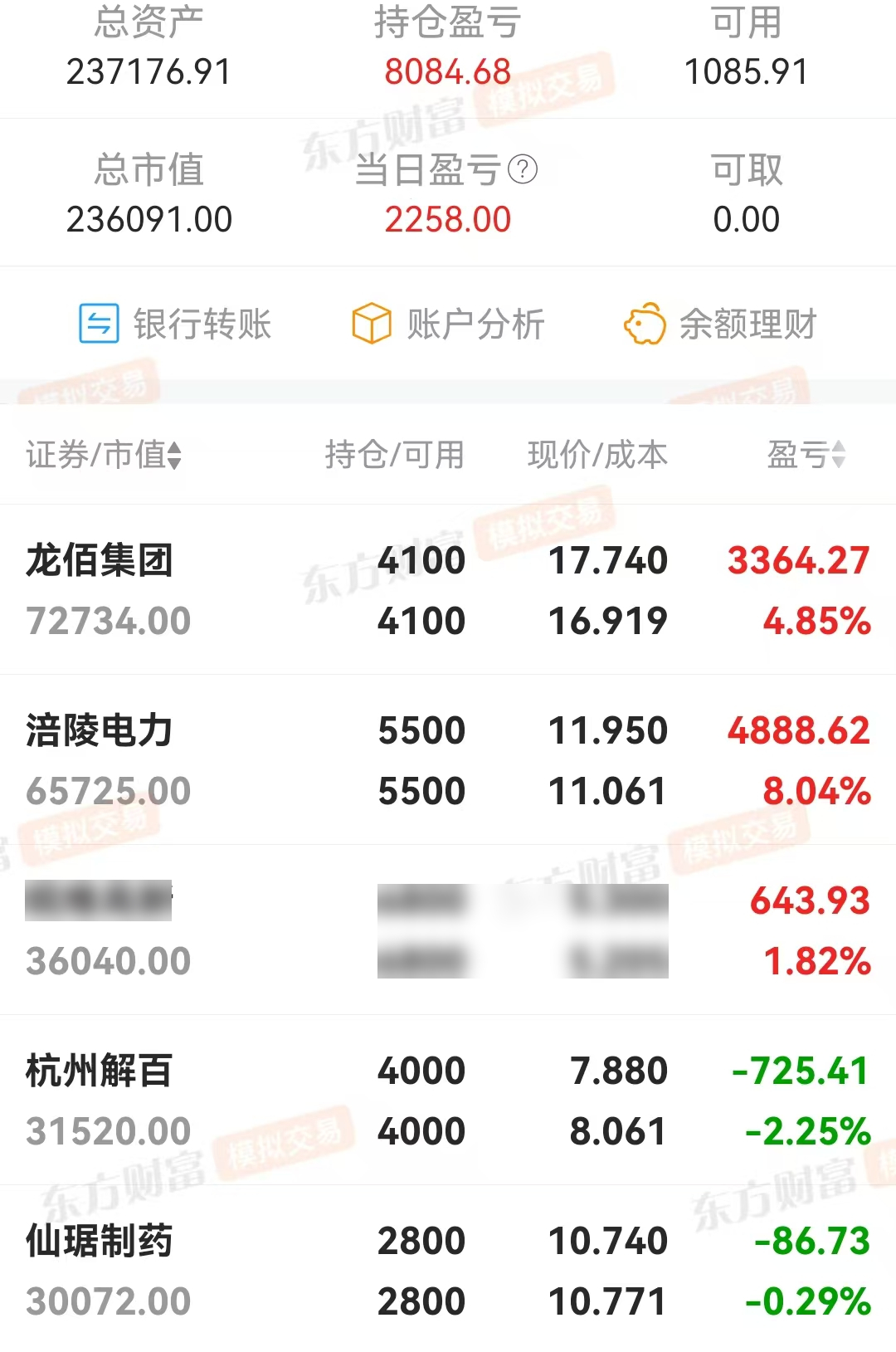Open 余额理财 balance wealth management

pyautogui.click(x=720, y=324)
